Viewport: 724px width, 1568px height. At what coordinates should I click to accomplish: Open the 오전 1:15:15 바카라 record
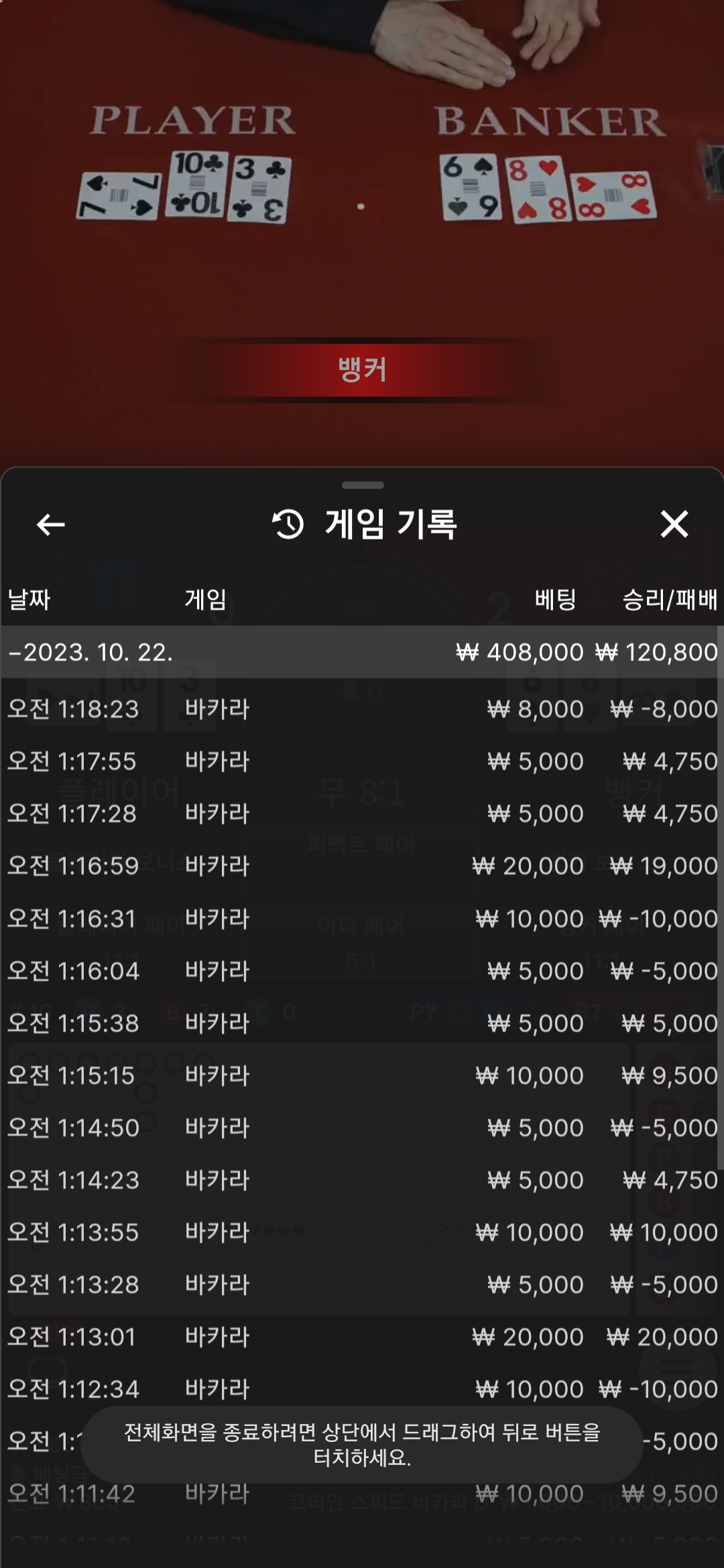[x=362, y=1075]
